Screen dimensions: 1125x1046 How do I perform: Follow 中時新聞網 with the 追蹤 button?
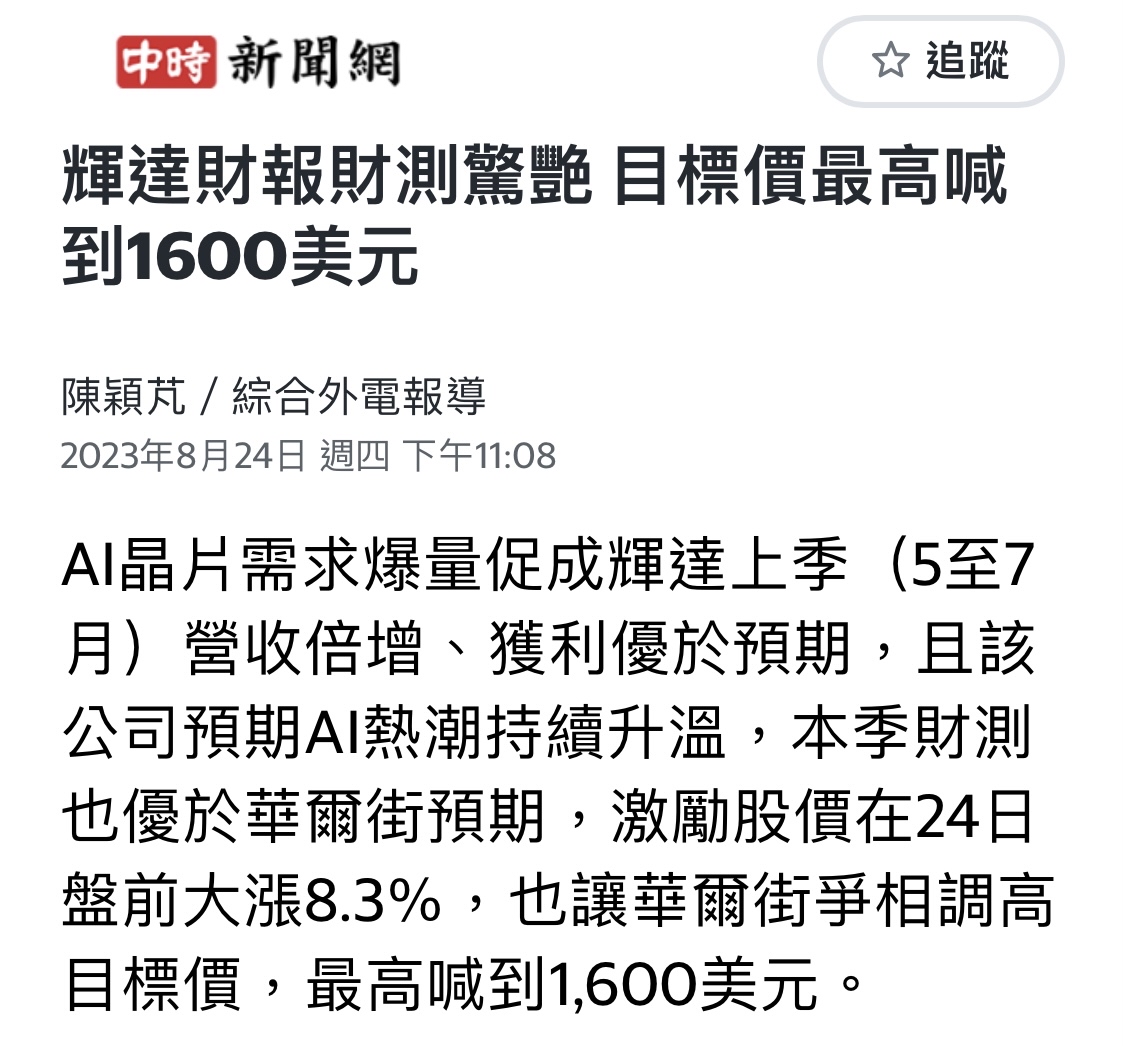(940, 61)
